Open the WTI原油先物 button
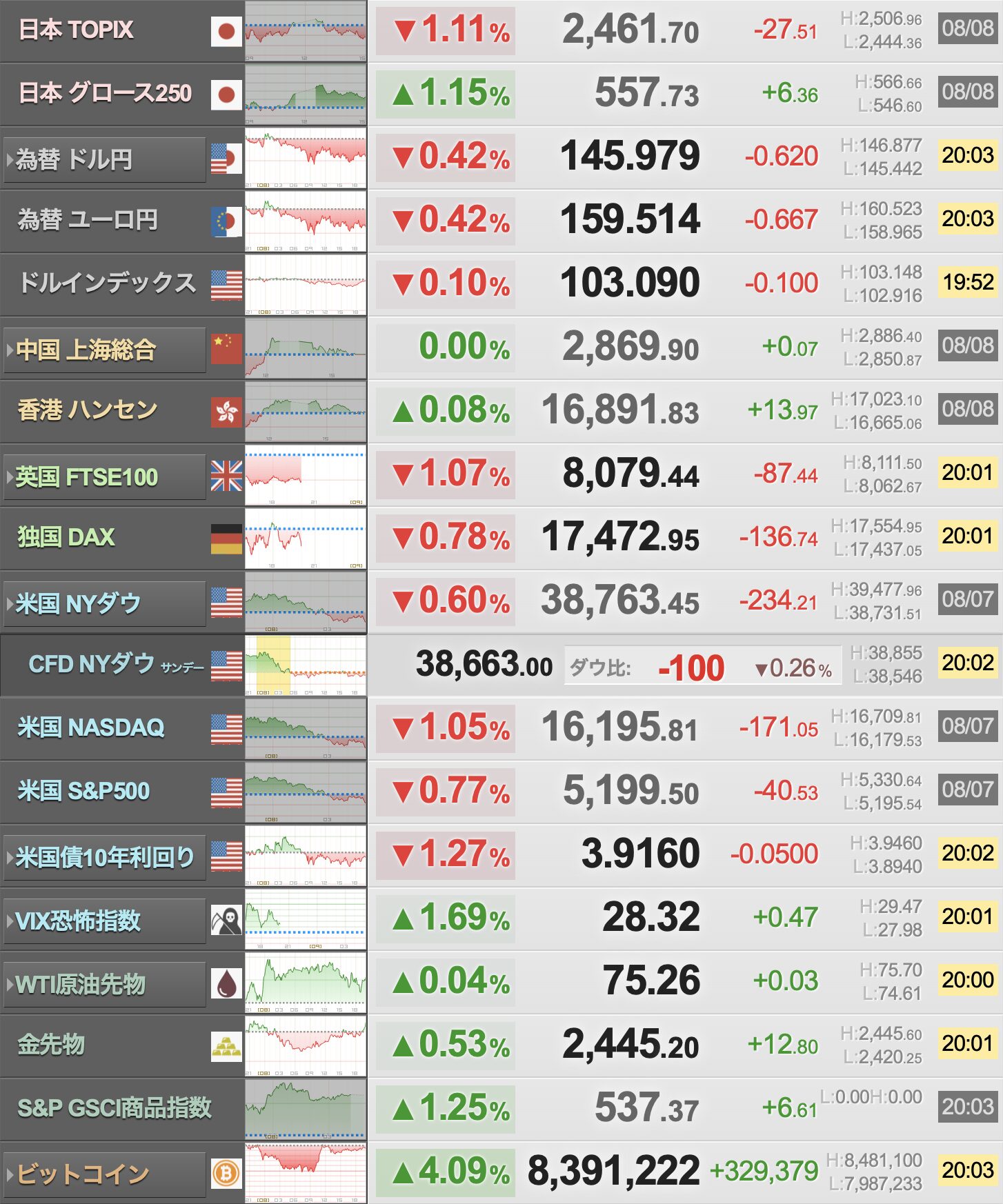This screenshot has width=1003, height=1204. [x=105, y=985]
